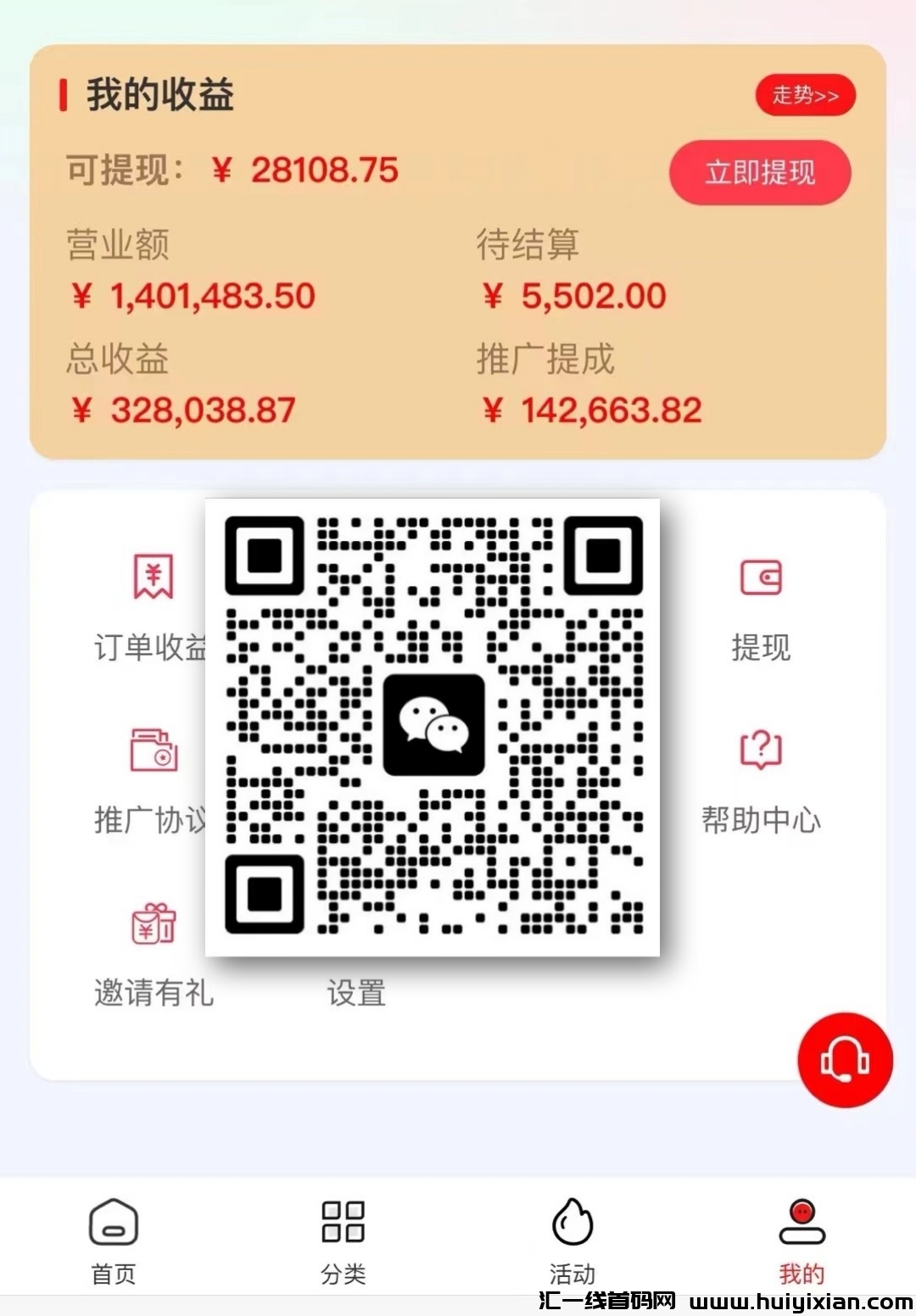The width and height of the screenshot is (916, 1316).
Task: Open the 走势 earnings trend view
Action: [x=805, y=95]
